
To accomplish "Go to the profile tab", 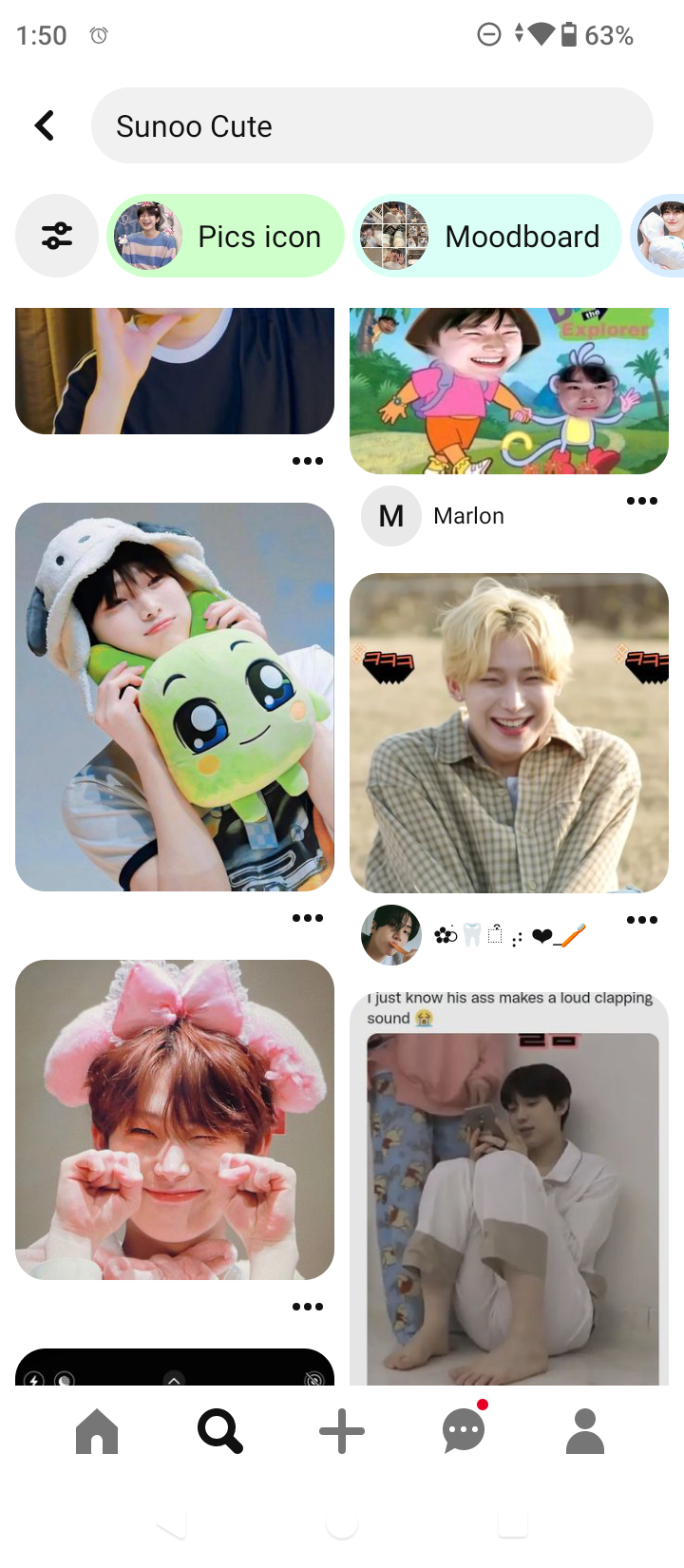I will 585,1431.
